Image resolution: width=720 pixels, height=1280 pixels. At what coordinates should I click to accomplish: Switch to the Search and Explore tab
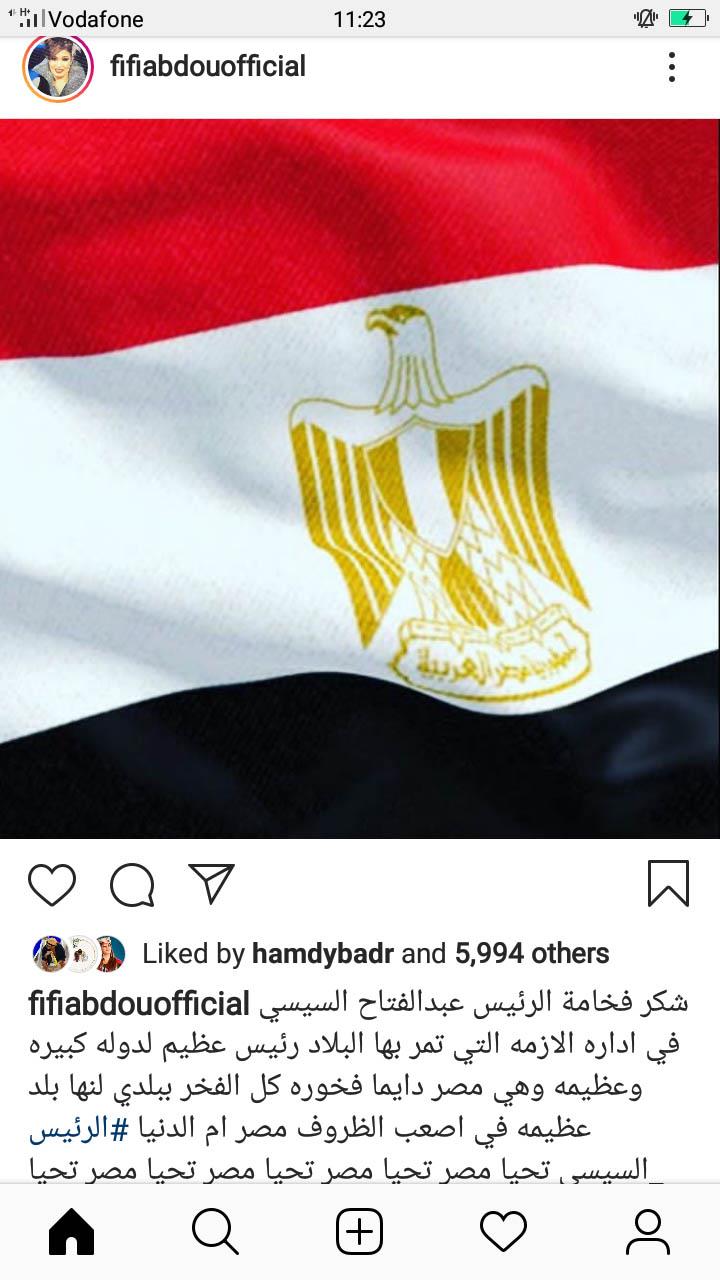click(215, 1231)
